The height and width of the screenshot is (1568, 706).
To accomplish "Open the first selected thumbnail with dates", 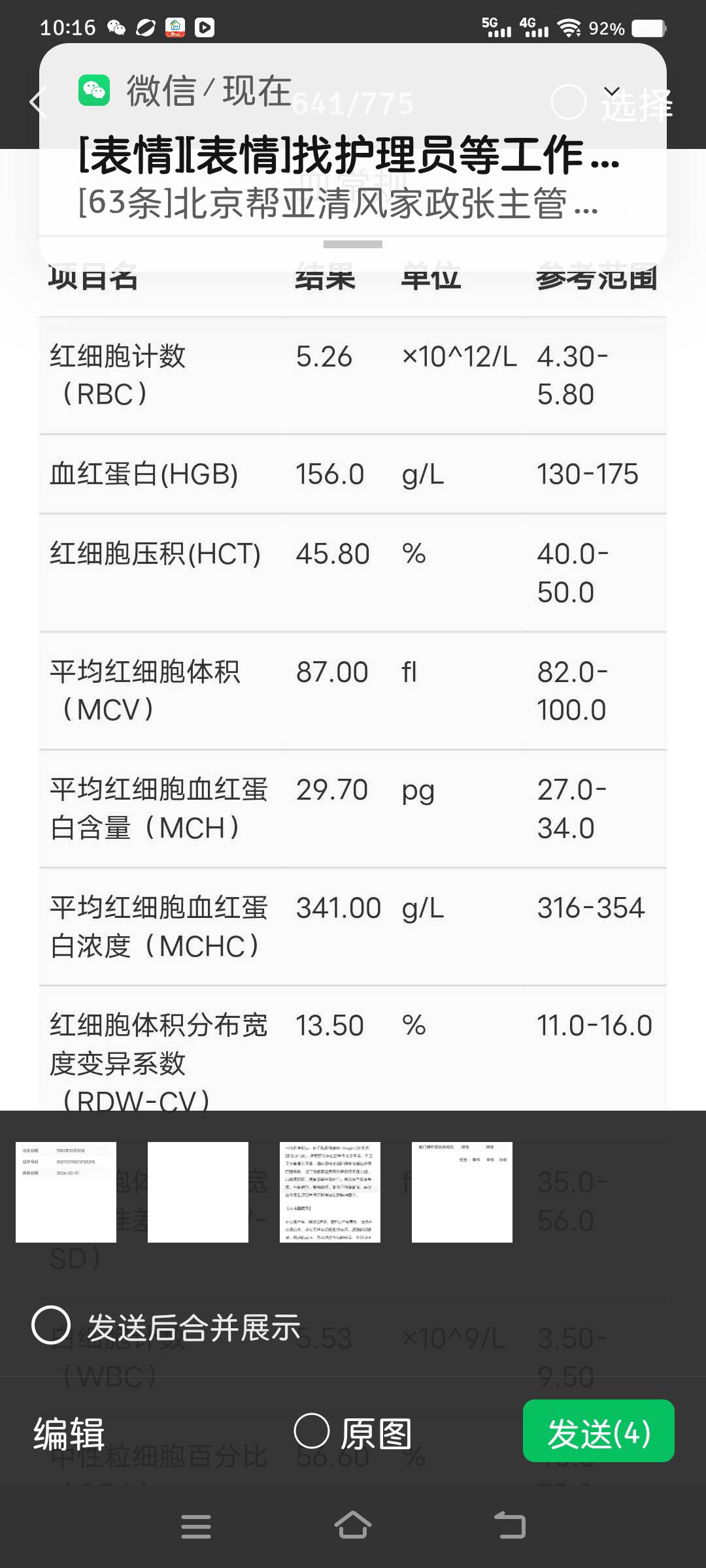I will [66, 1192].
